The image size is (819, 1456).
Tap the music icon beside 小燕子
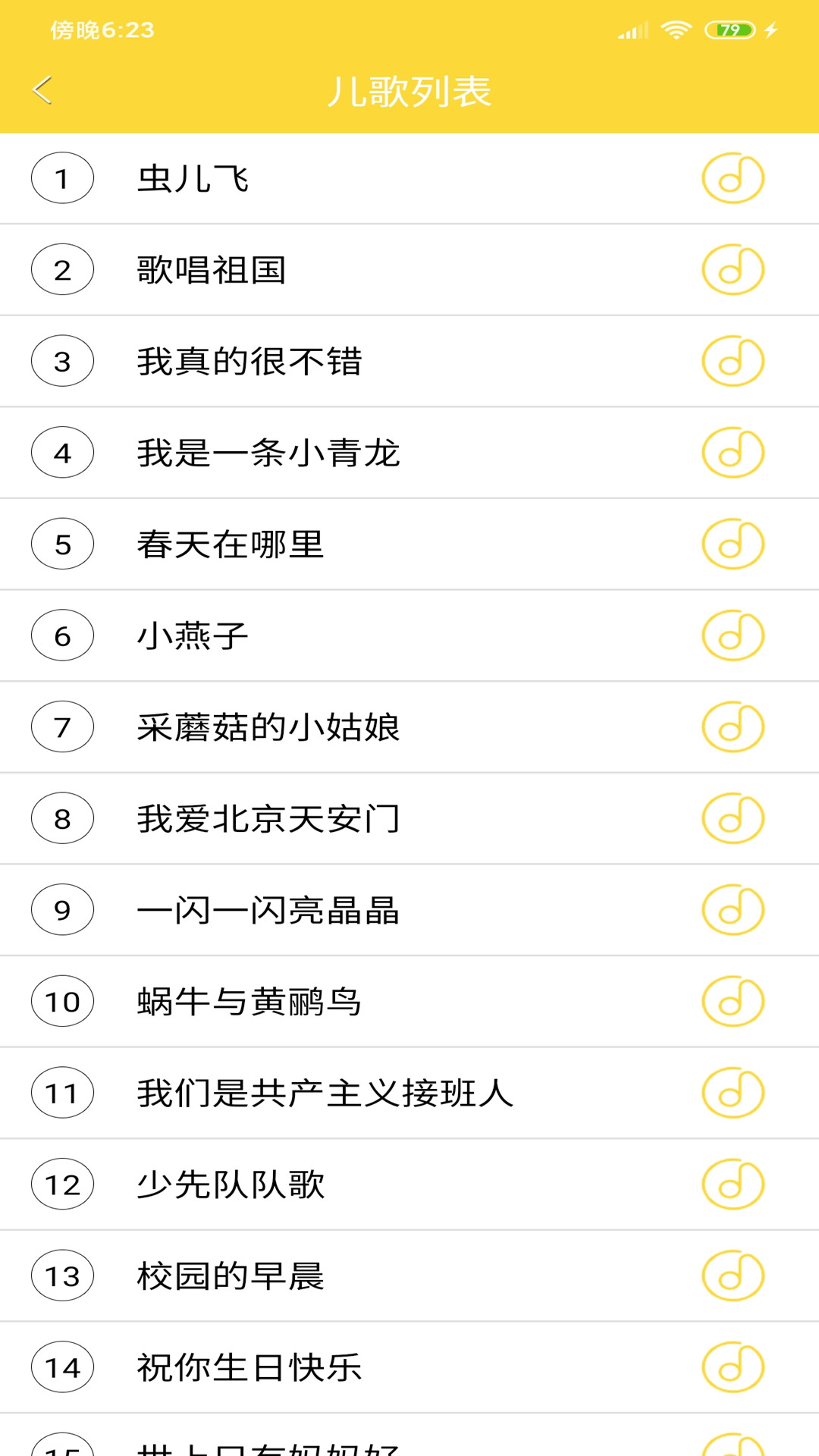tap(733, 635)
